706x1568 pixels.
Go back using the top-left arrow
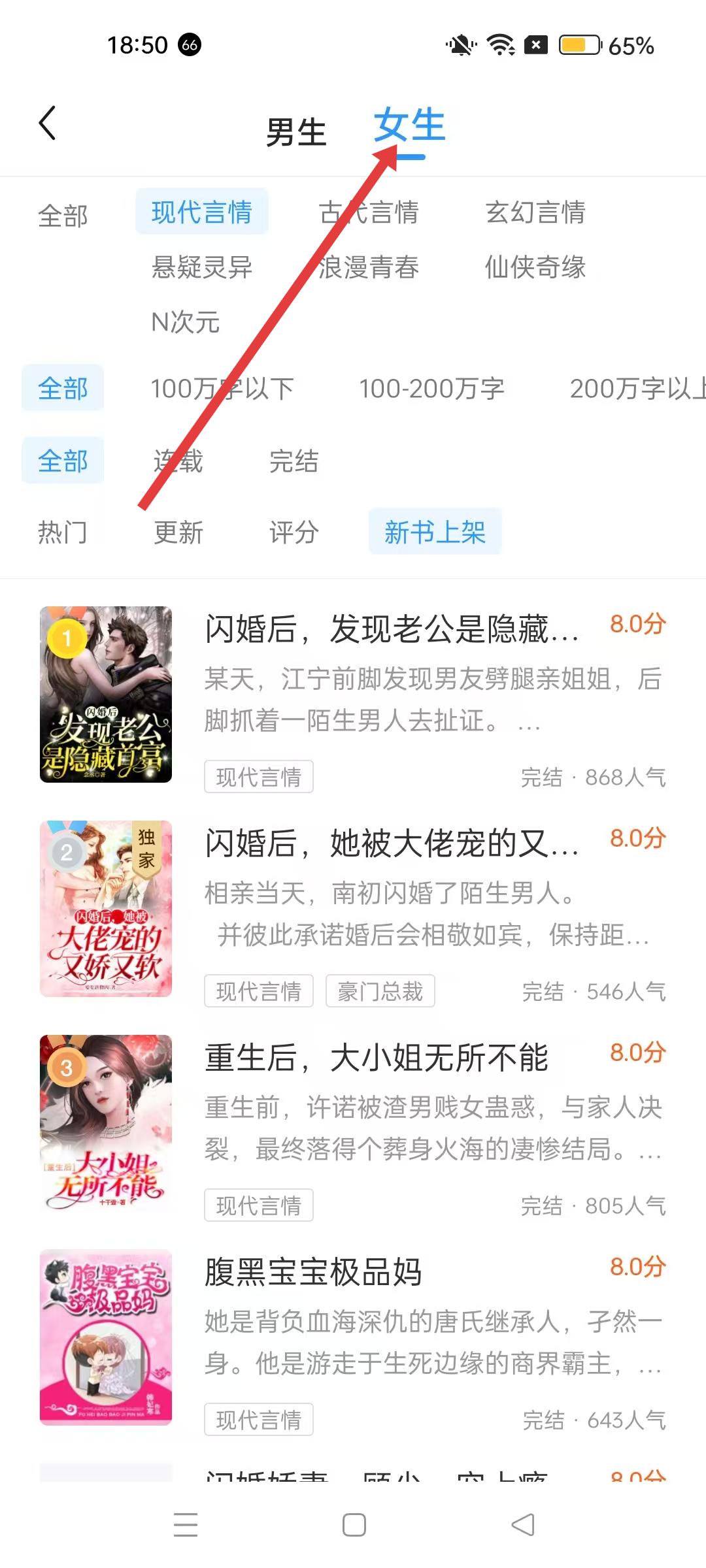pos(47,123)
